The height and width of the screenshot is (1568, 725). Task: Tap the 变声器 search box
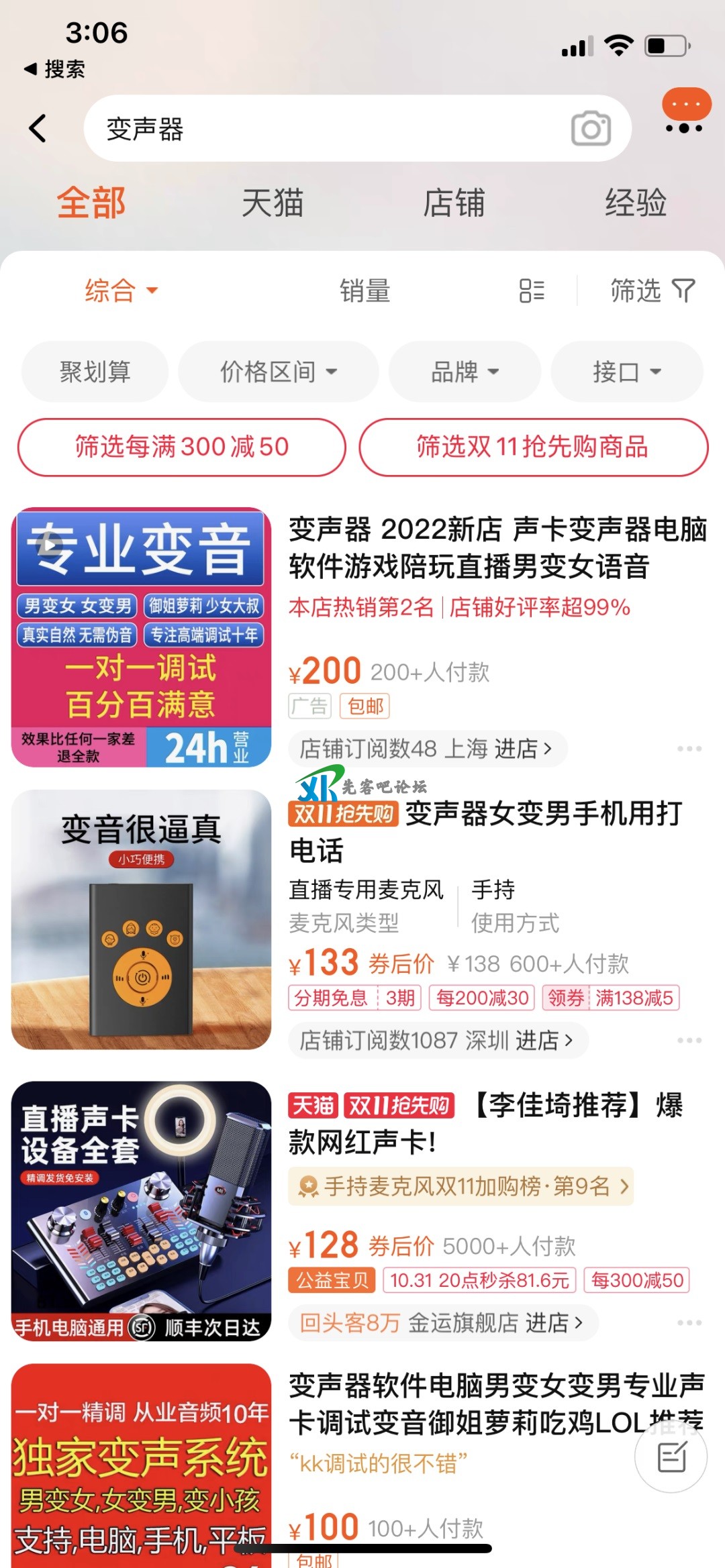[x=322, y=128]
